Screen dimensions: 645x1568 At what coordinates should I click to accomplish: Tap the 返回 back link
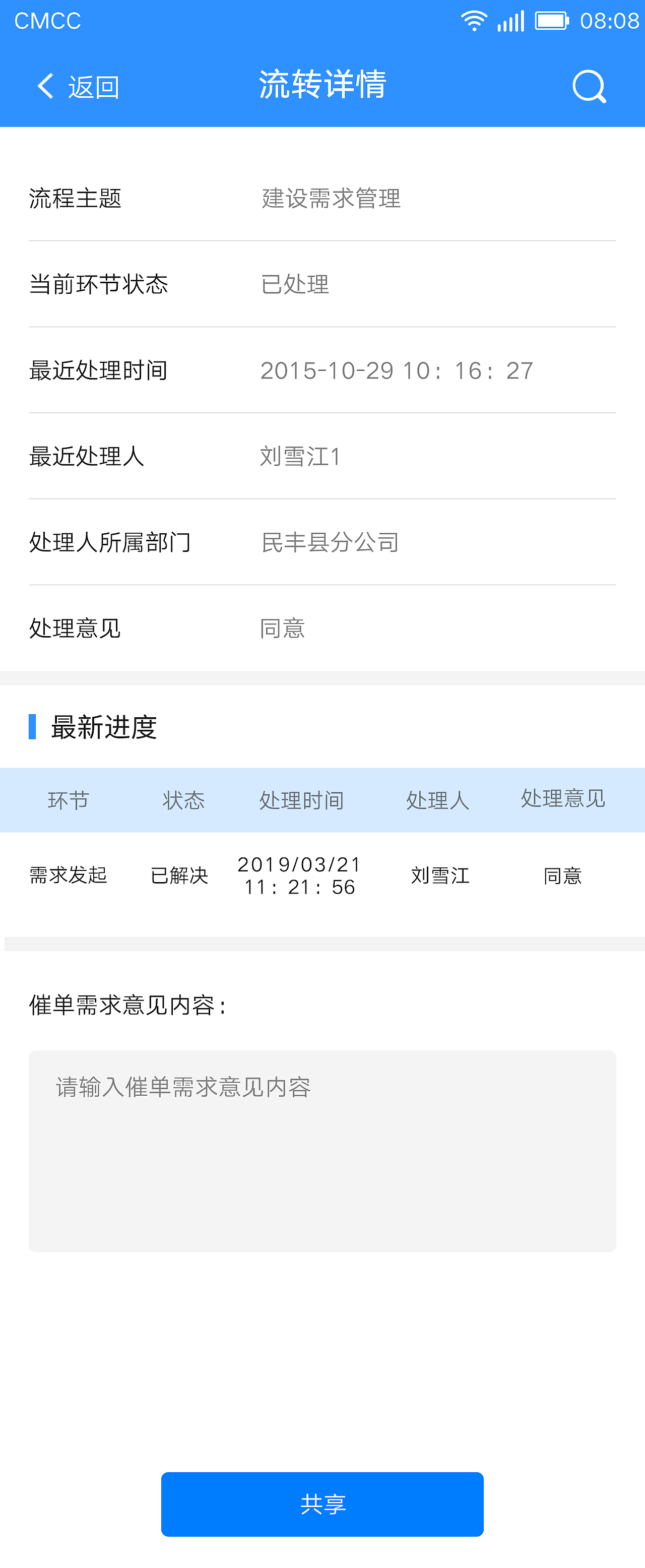tap(93, 86)
